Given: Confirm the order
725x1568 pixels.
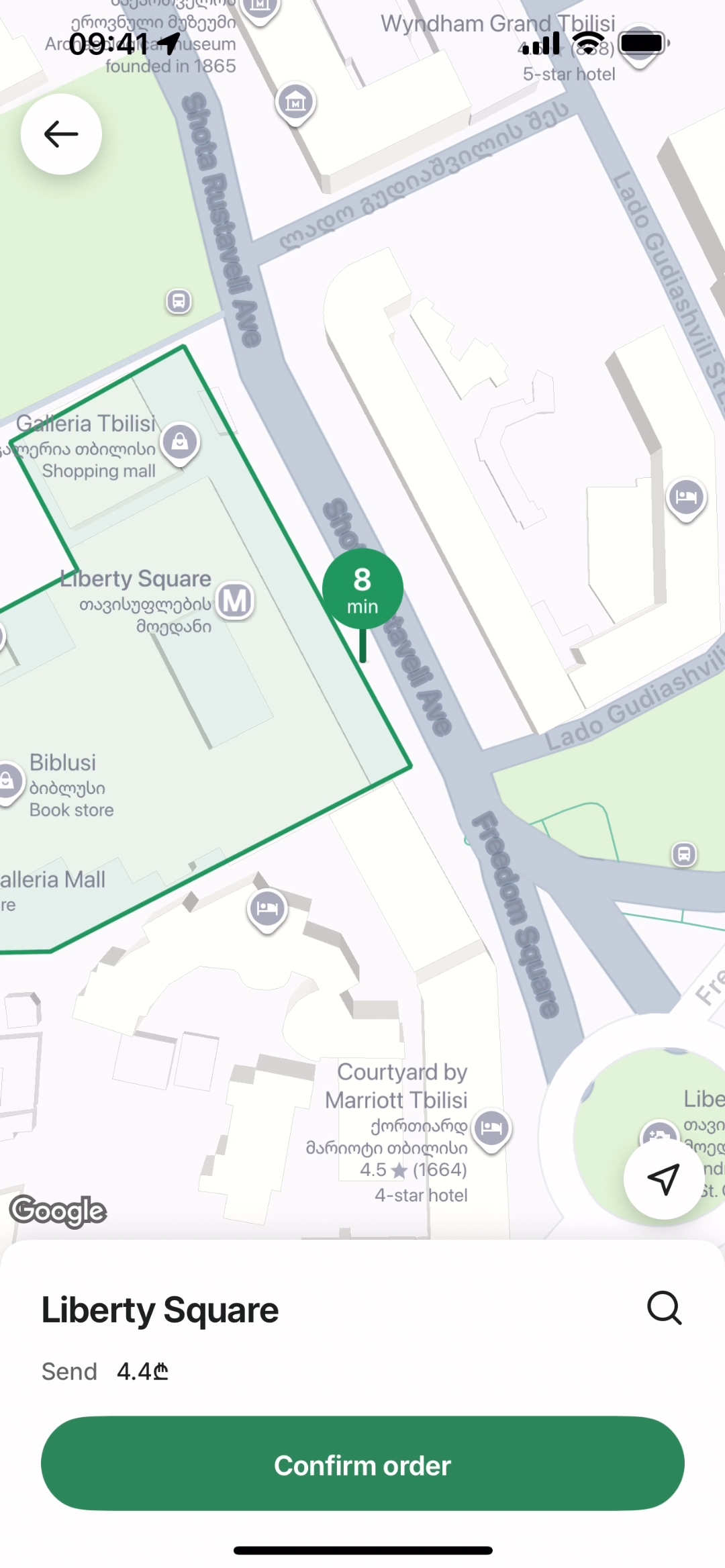Looking at the screenshot, I should click(362, 1465).
